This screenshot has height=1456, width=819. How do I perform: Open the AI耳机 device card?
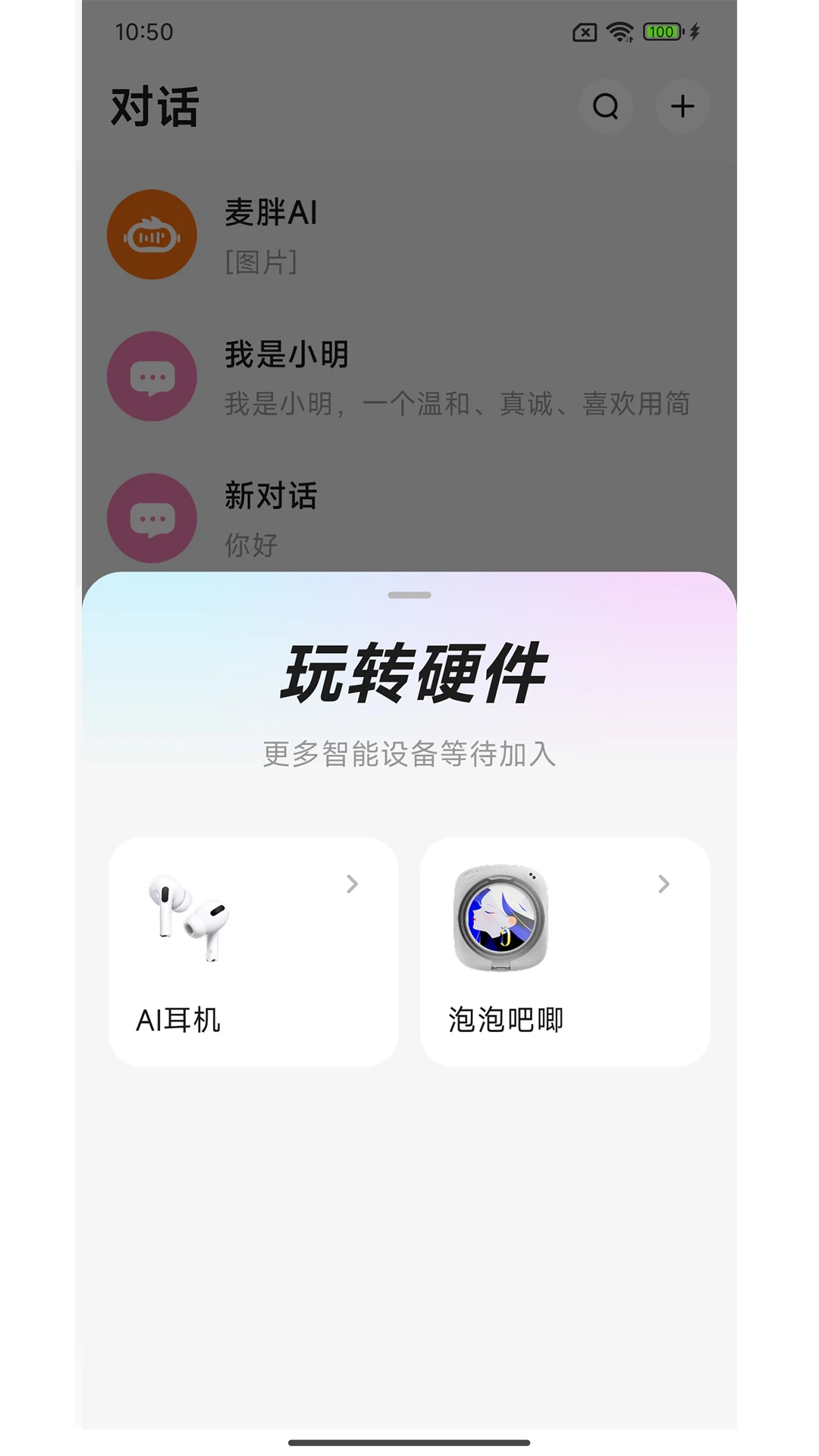(253, 952)
